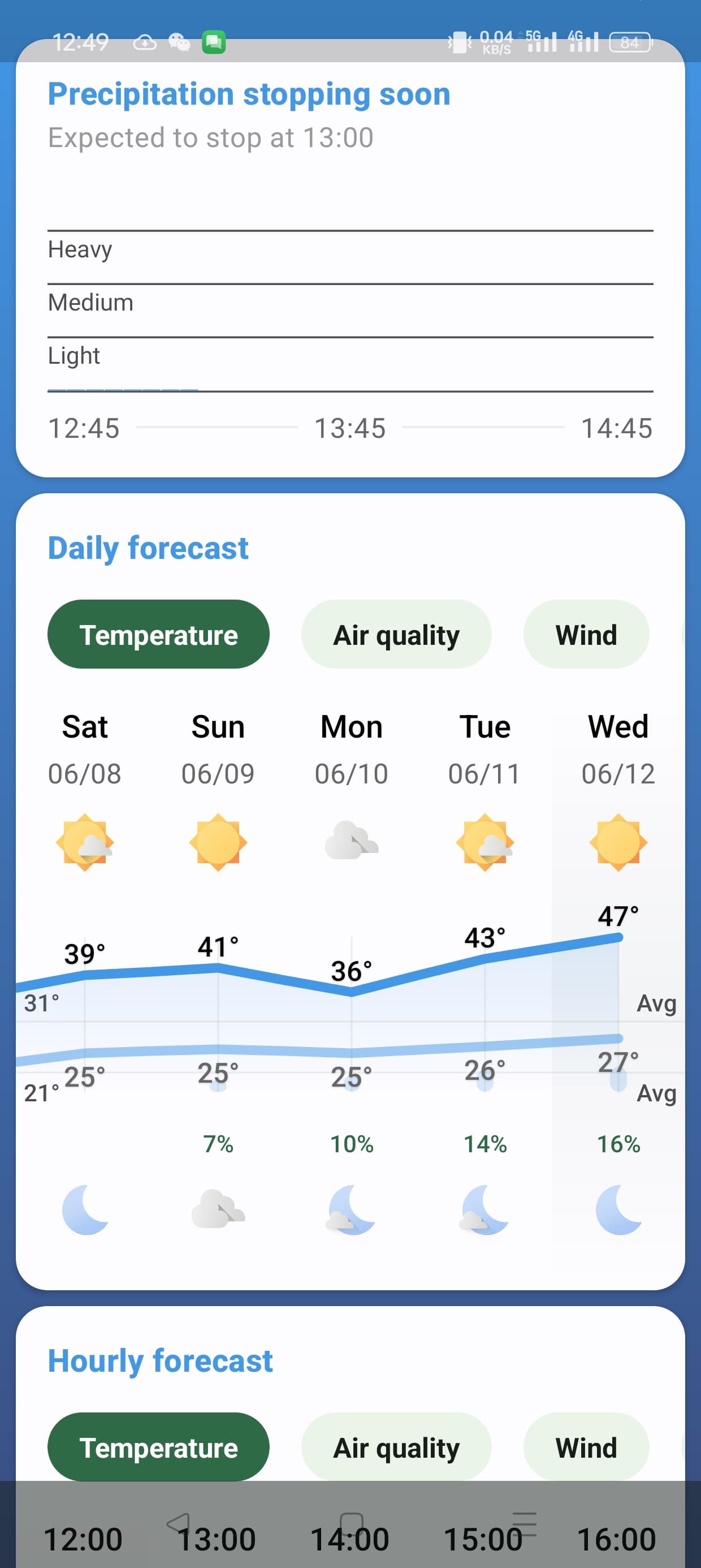Select Temperature chip under Daily forecast
Viewport: 701px width, 1568px height.
coord(158,634)
